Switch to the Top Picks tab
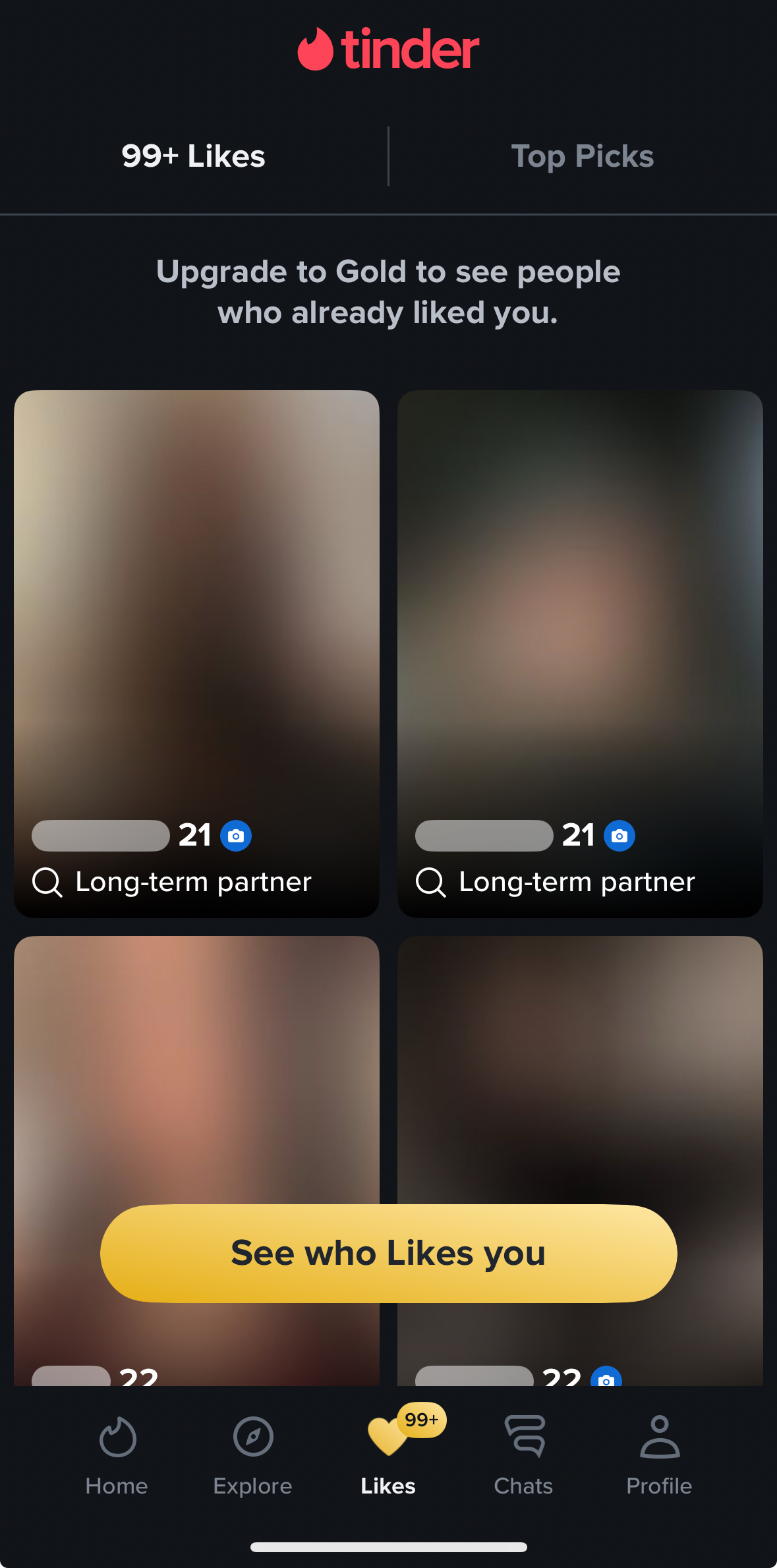Viewport: 777px width, 1568px height. (582, 157)
